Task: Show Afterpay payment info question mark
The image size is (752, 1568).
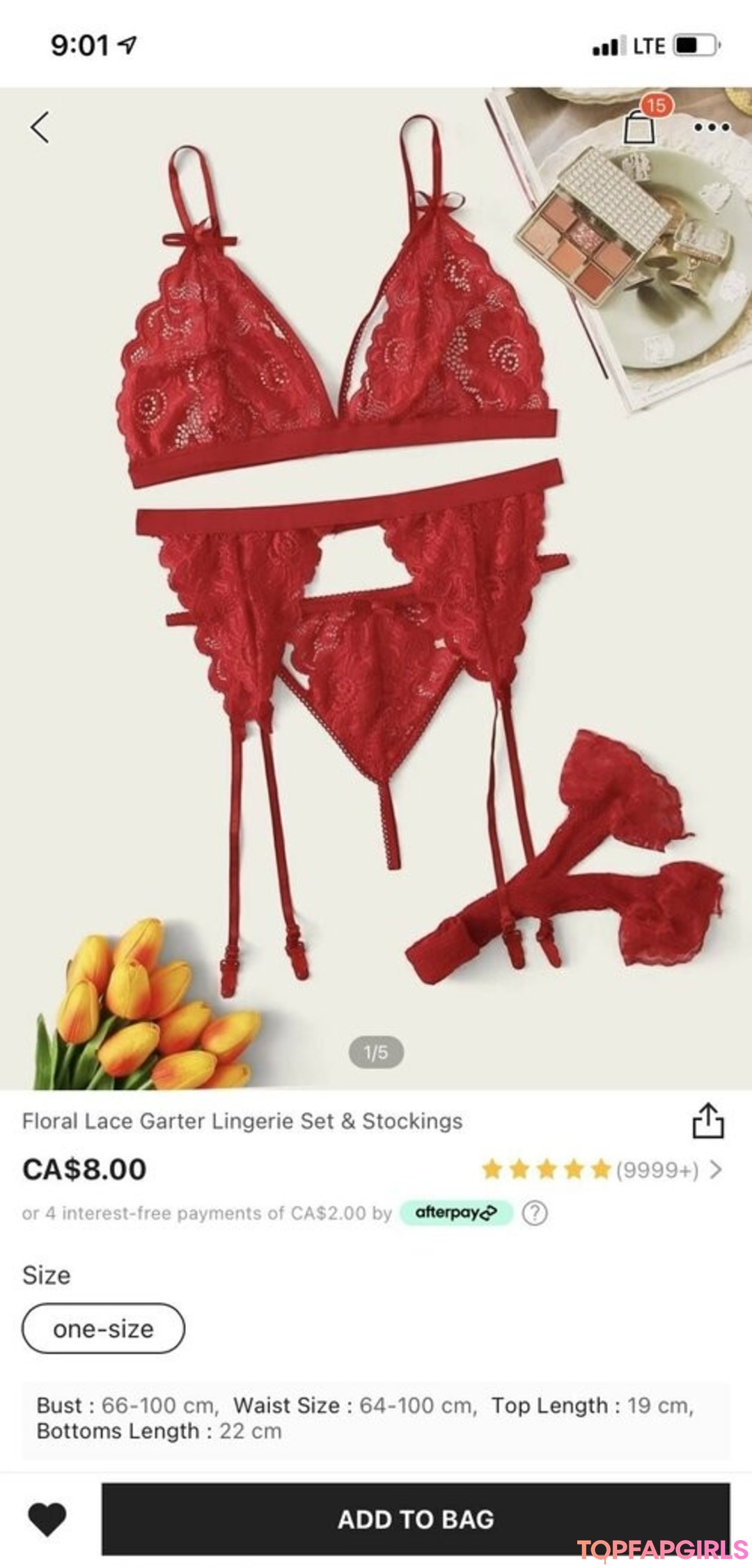Action: [x=535, y=1213]
